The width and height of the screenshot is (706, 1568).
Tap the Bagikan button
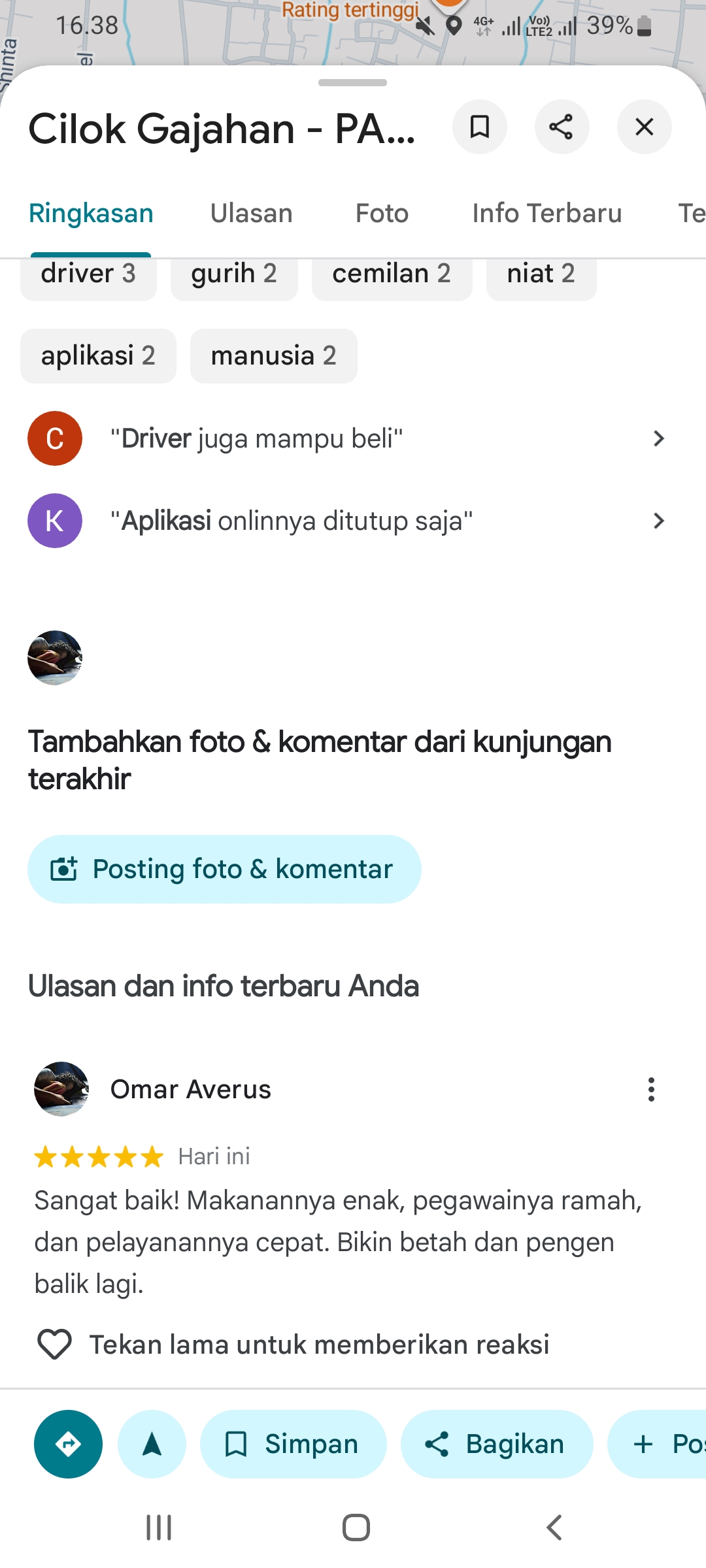[x=496, y=1444]
